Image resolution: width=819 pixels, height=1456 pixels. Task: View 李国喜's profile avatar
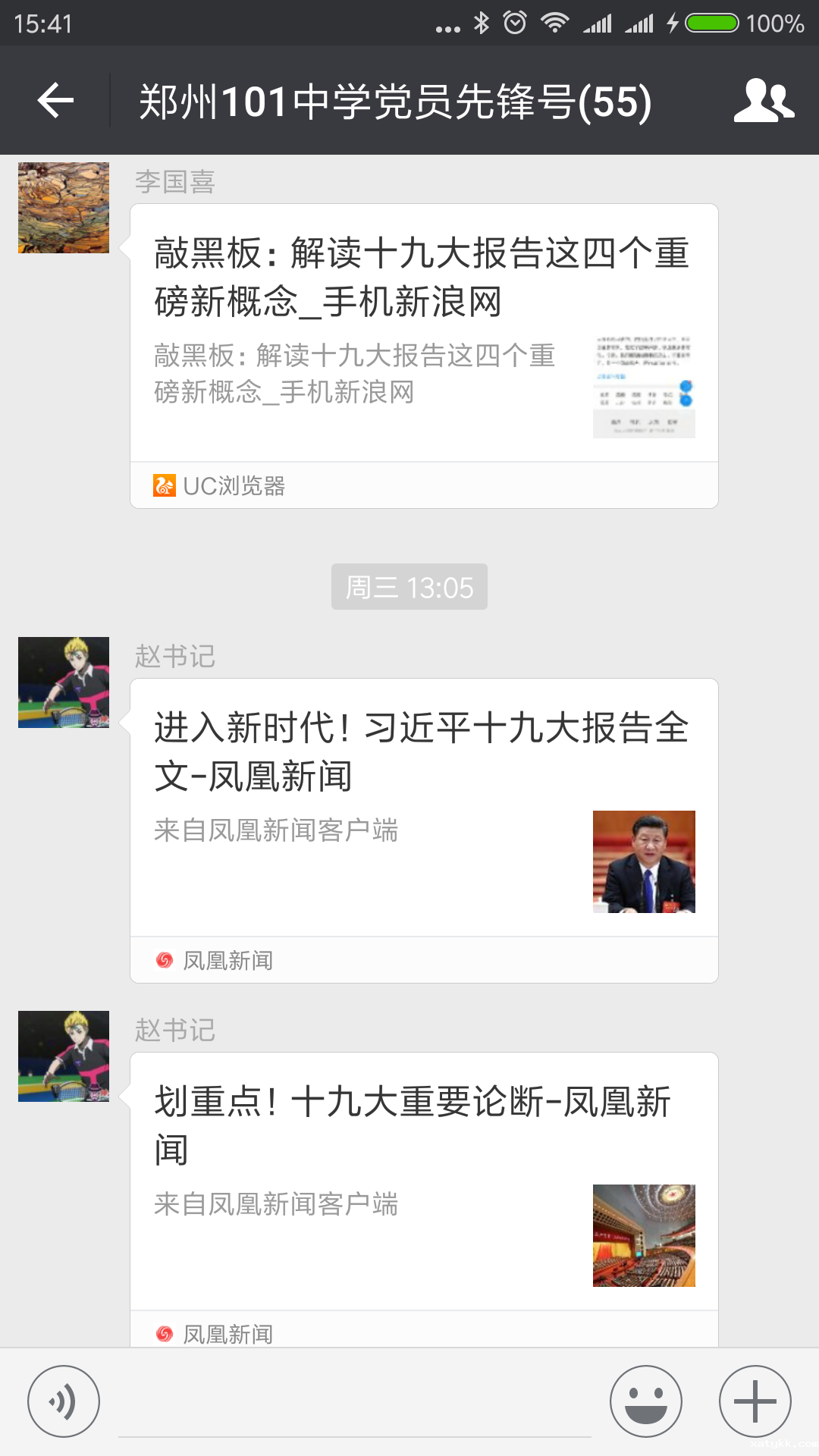click(64, 208)
